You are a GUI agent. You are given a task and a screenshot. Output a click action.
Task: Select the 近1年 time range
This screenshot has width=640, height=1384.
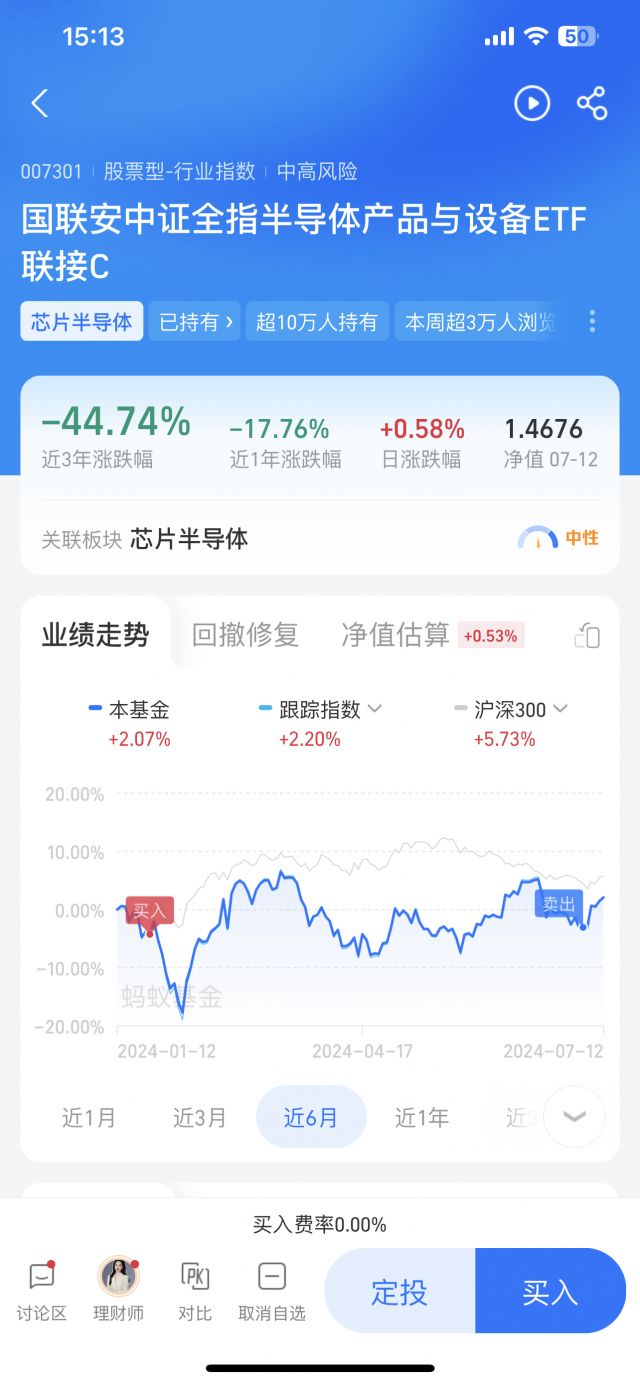422,1117
